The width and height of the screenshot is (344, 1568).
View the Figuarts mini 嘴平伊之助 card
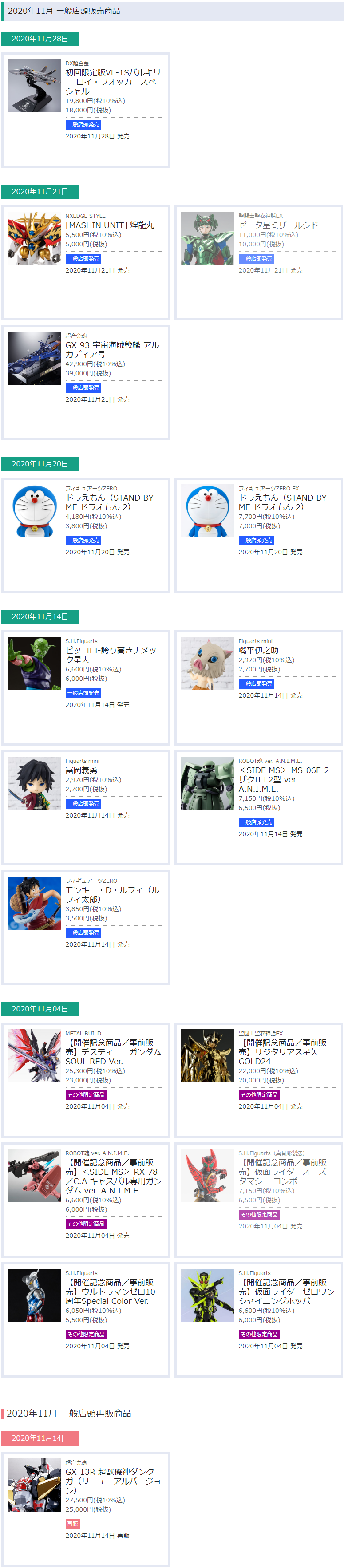(x=259, y=687)
